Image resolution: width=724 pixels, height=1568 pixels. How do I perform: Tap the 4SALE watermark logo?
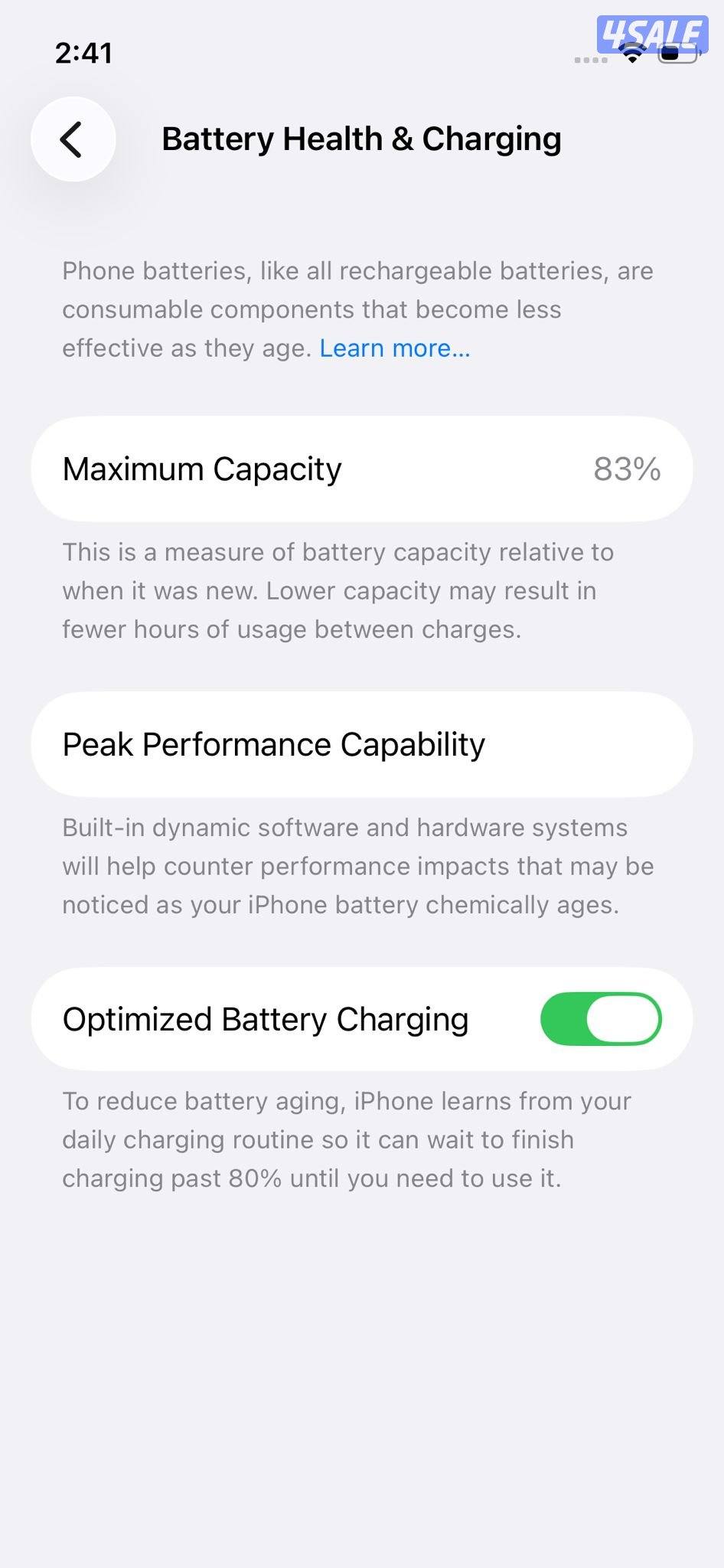click(651, 32)
